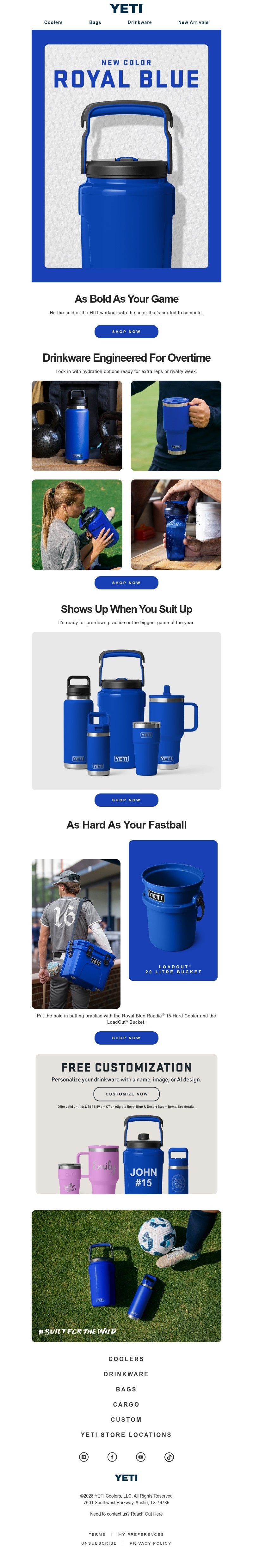This screenshot has height=1568, width=253.
Task: Open the Bags link in the top menu
Action: 95,22
